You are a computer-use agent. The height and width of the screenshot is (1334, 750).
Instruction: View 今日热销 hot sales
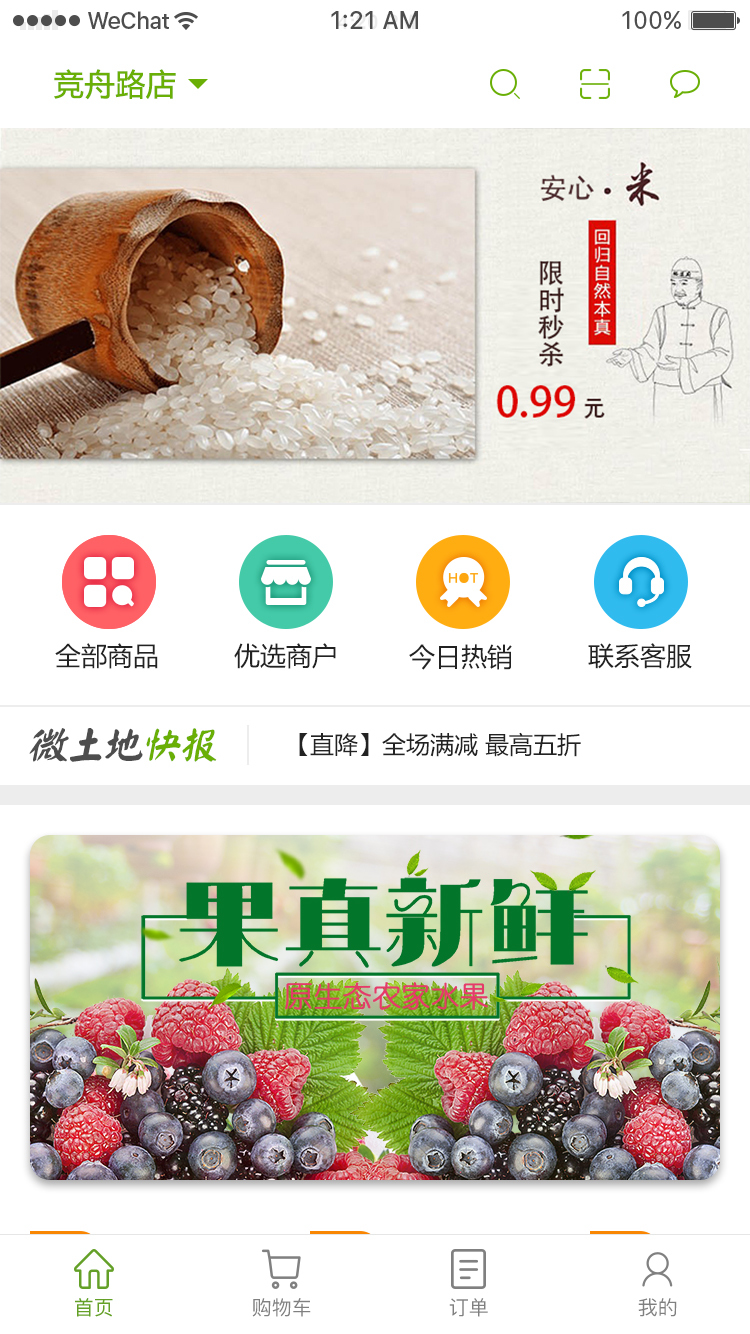(462, 602)
